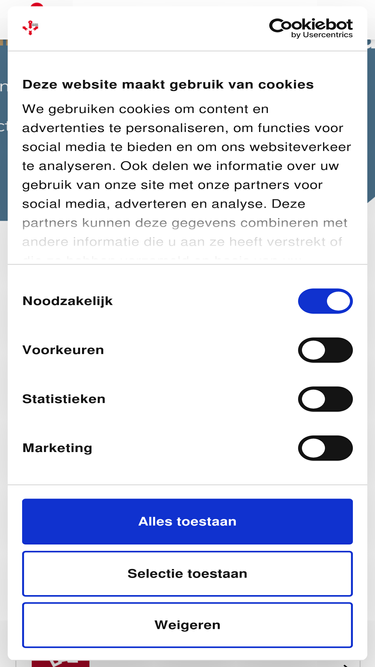
Task: Decline cookies with Weigeren
Action: 188,625
